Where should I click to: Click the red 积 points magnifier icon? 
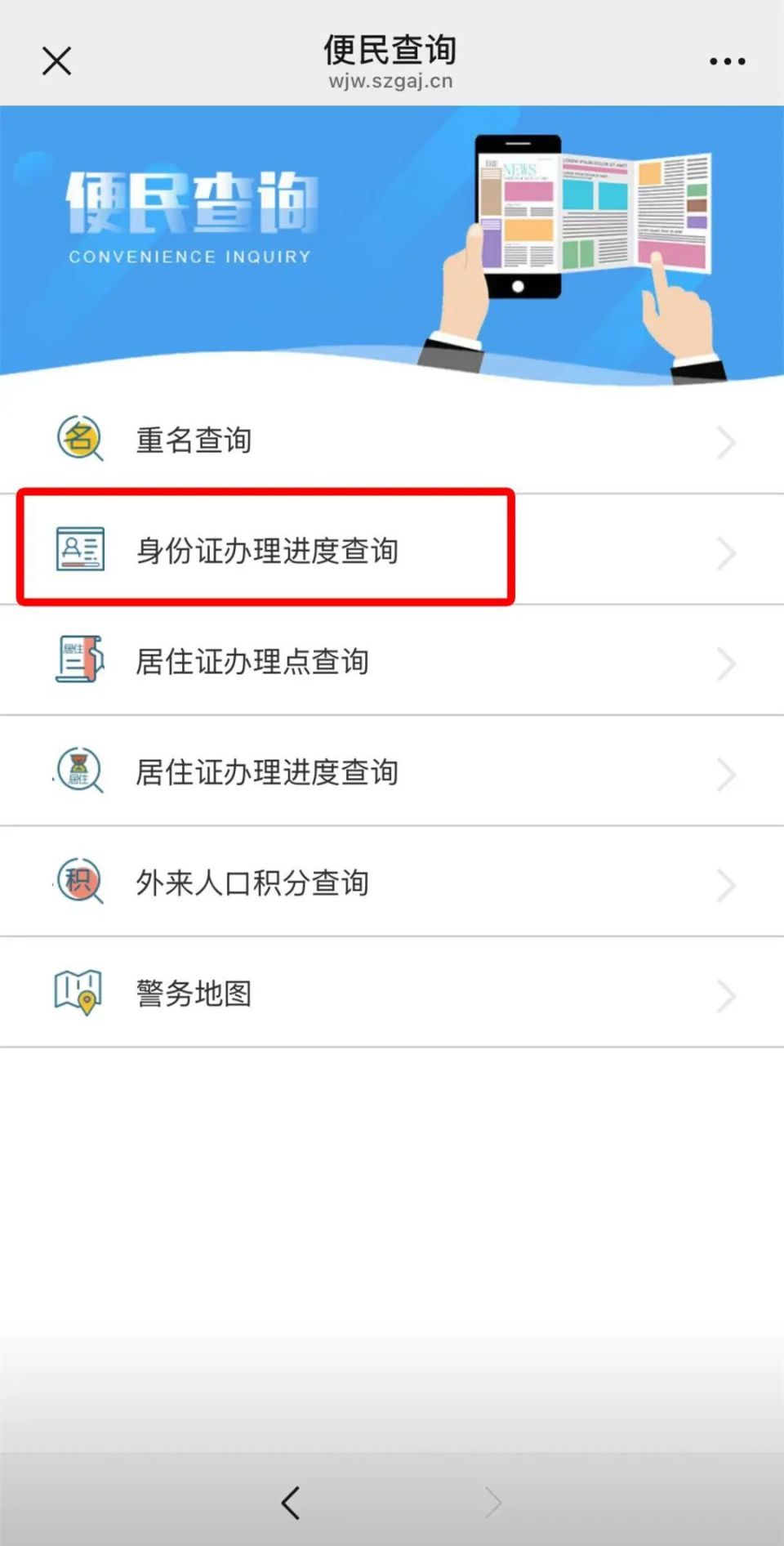79,881
